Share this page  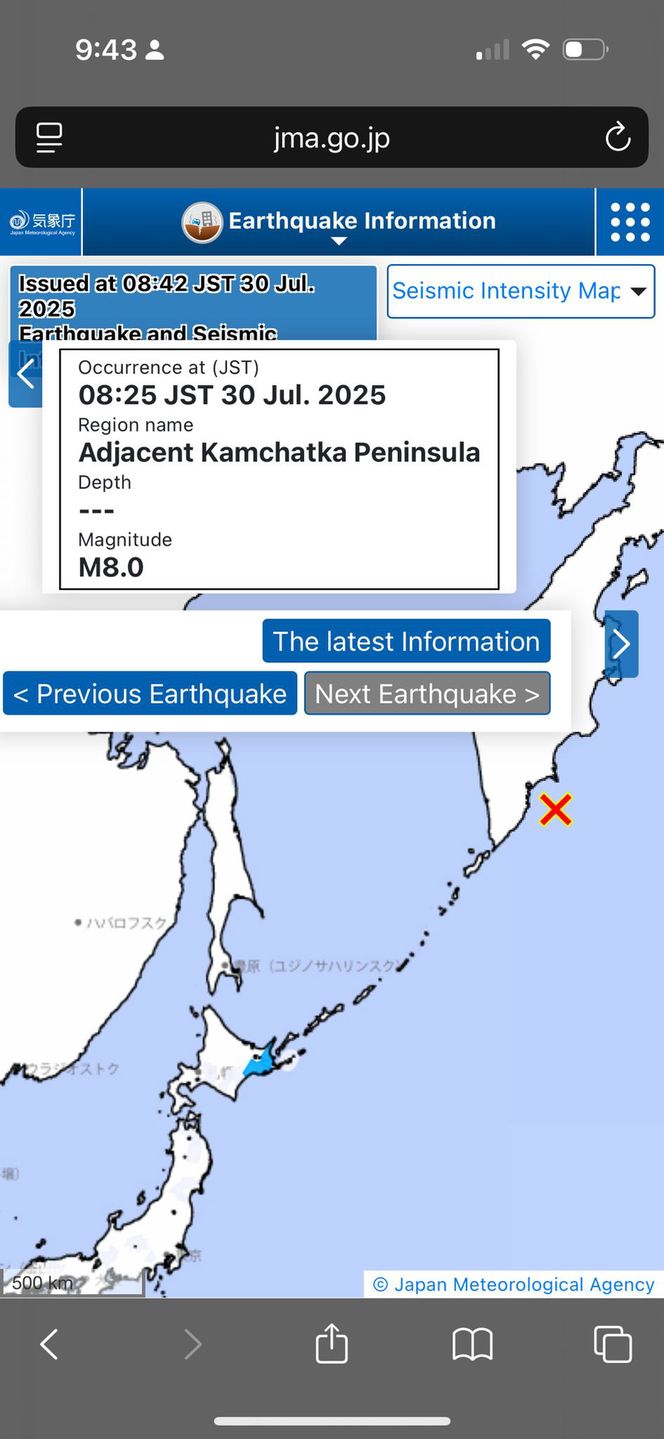331,1343
